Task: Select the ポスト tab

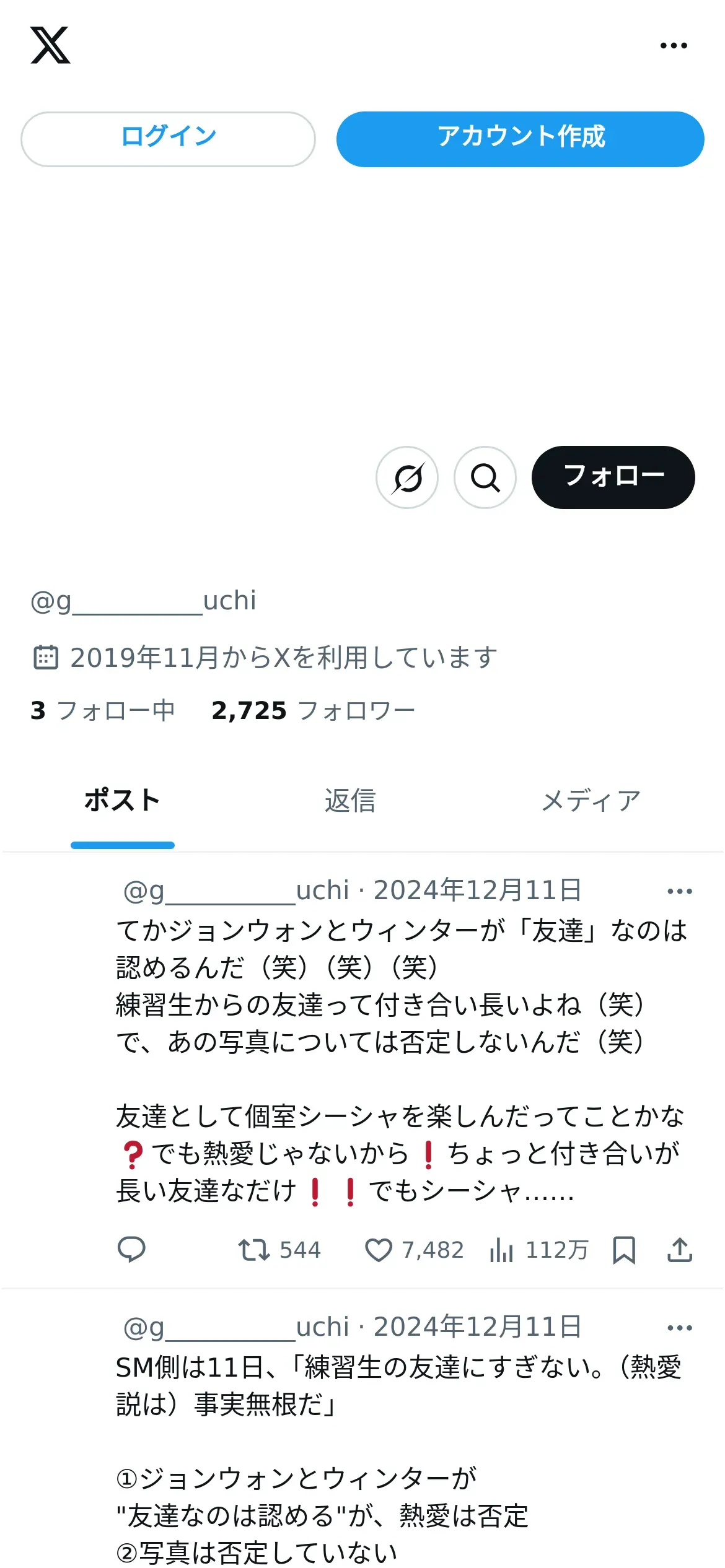Action: [x=122, y=801]
